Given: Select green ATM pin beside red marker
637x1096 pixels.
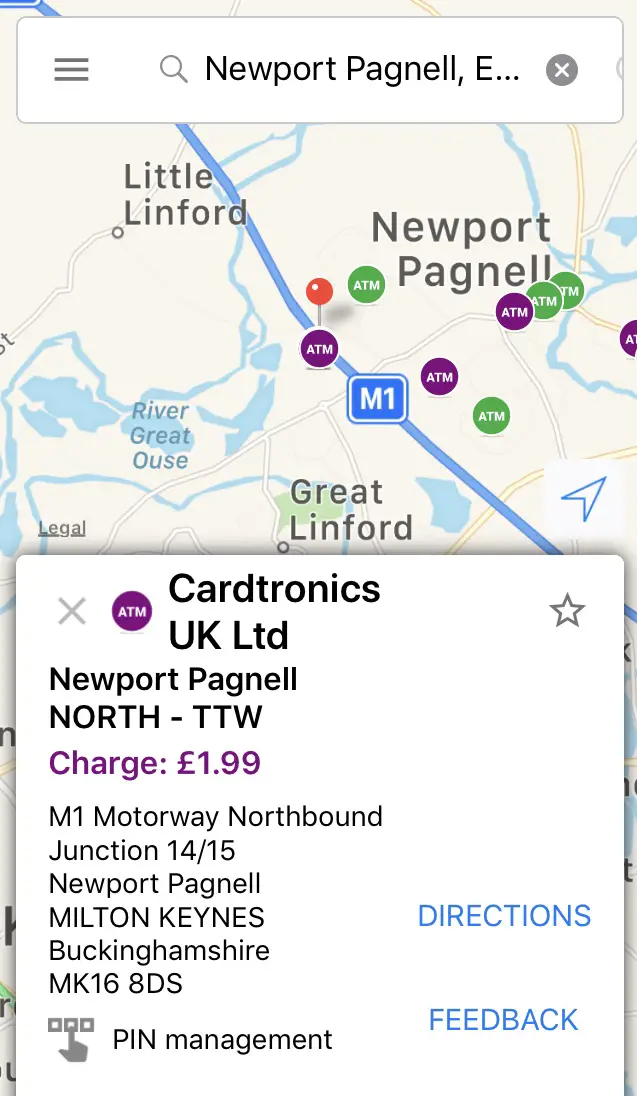Looking at the screenshot, I should (x=366, y=285).
